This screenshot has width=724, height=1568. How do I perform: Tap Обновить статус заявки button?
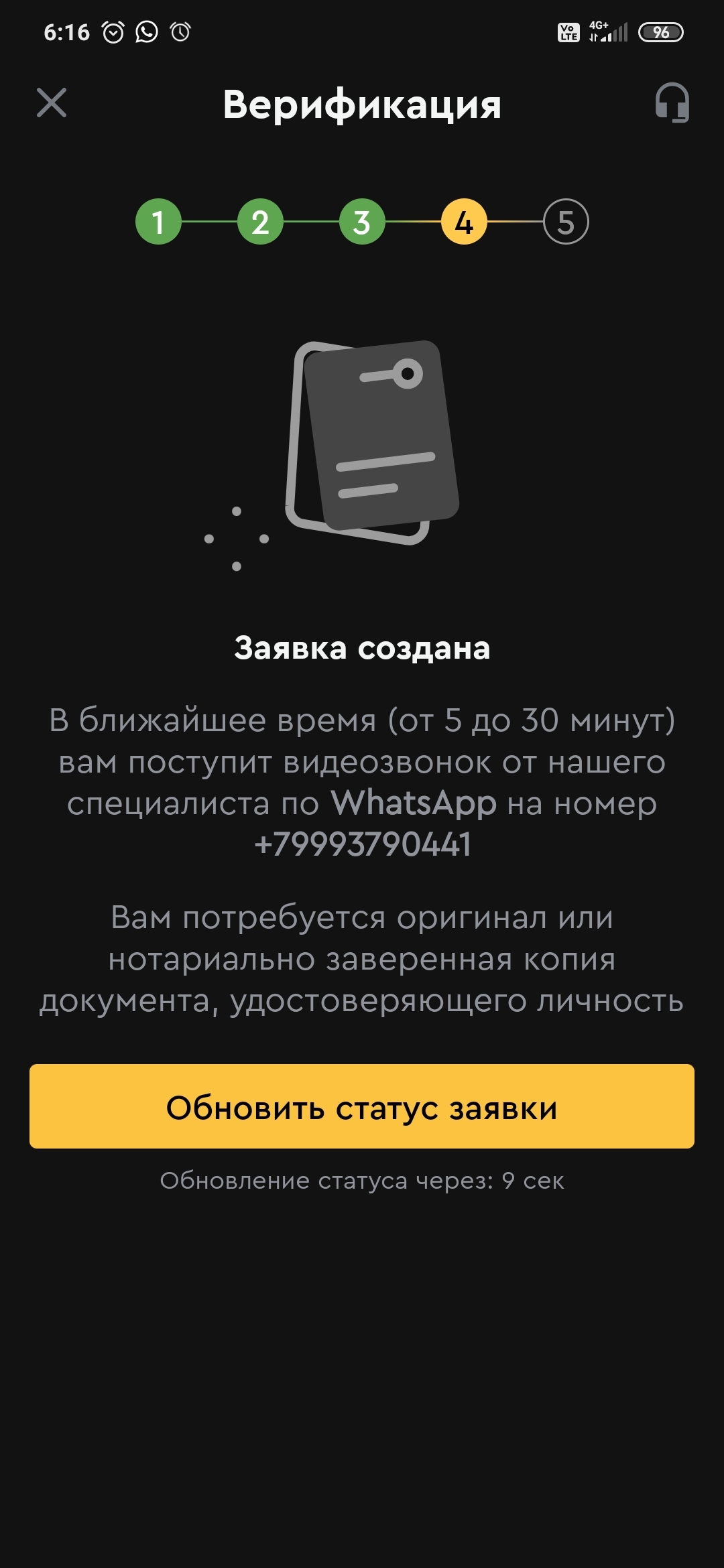[362, 1106]
